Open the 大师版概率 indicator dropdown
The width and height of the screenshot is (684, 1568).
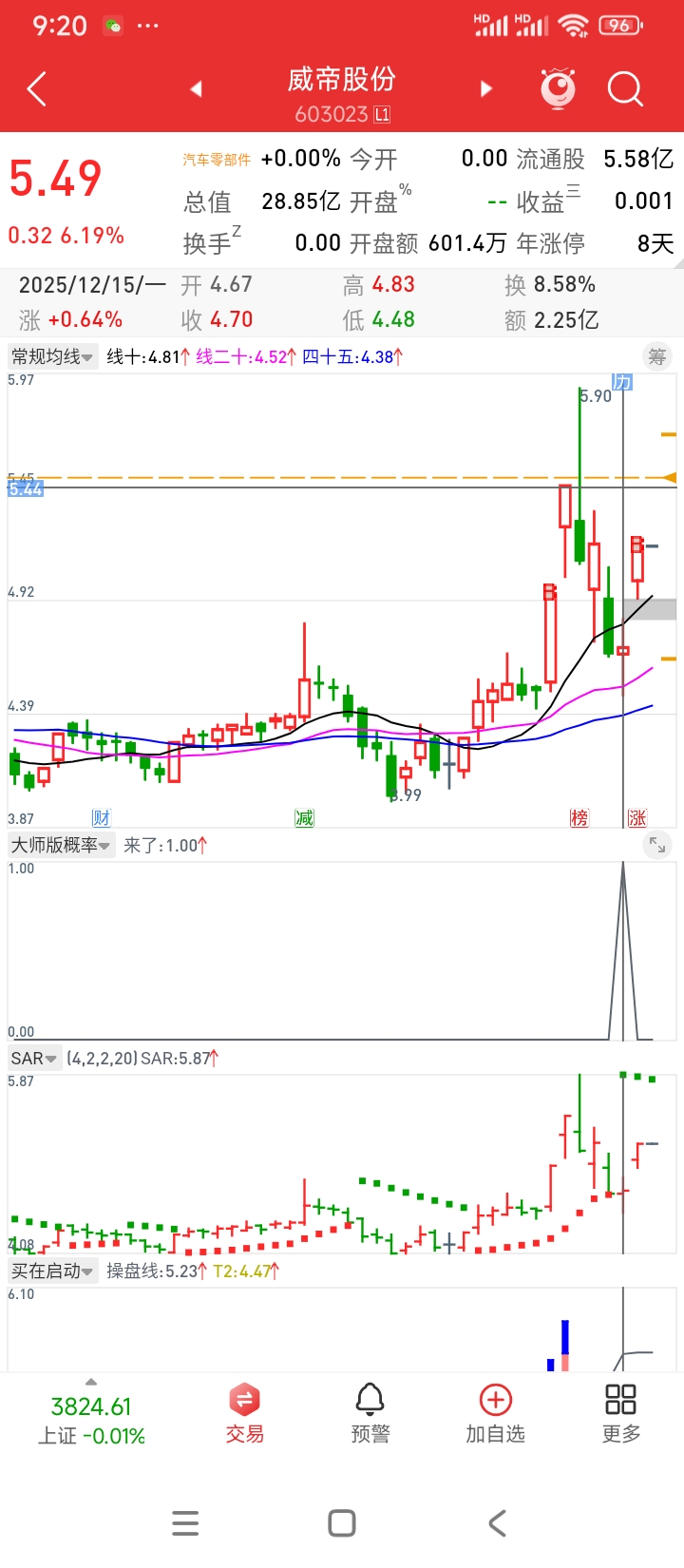click(x=60, y=845)
